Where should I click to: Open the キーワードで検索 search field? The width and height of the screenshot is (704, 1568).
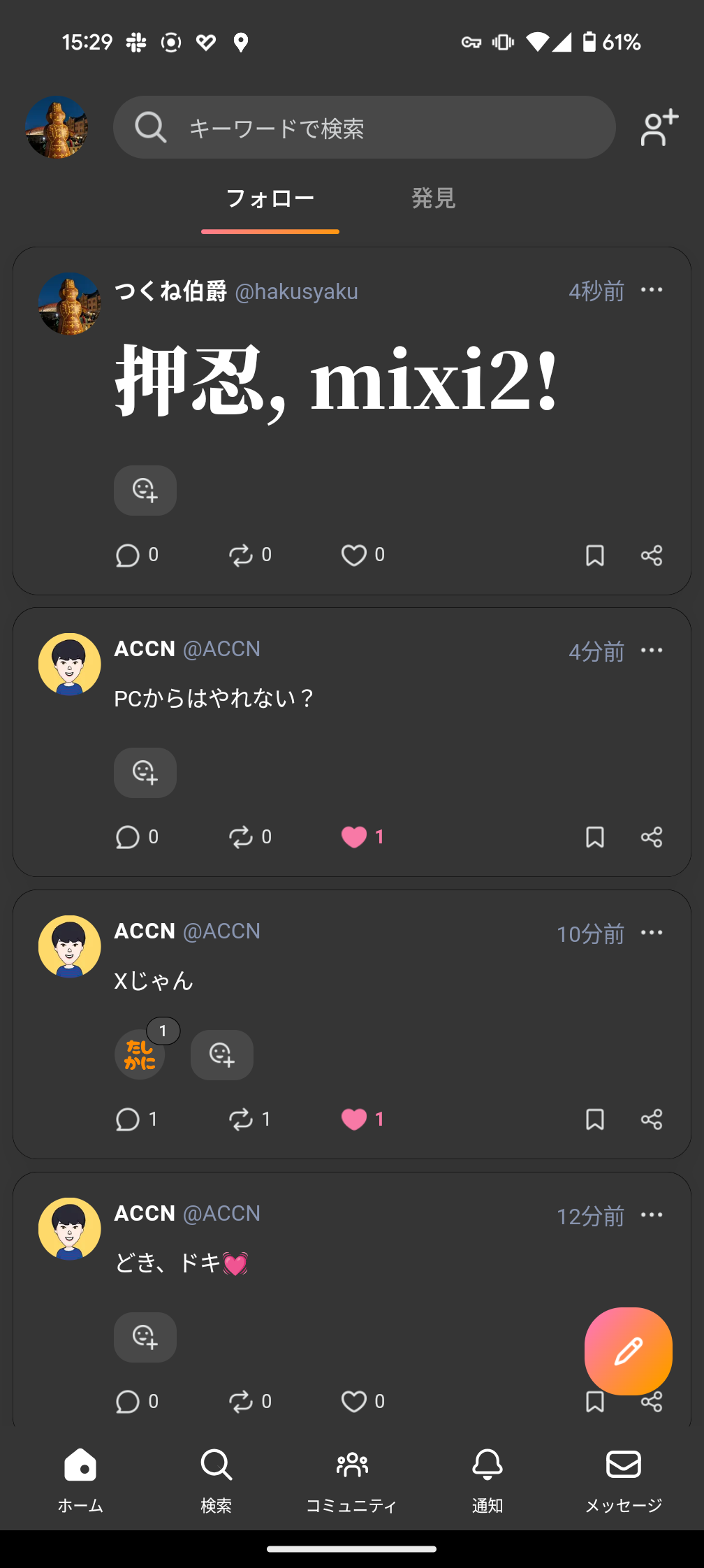[363, 128]
